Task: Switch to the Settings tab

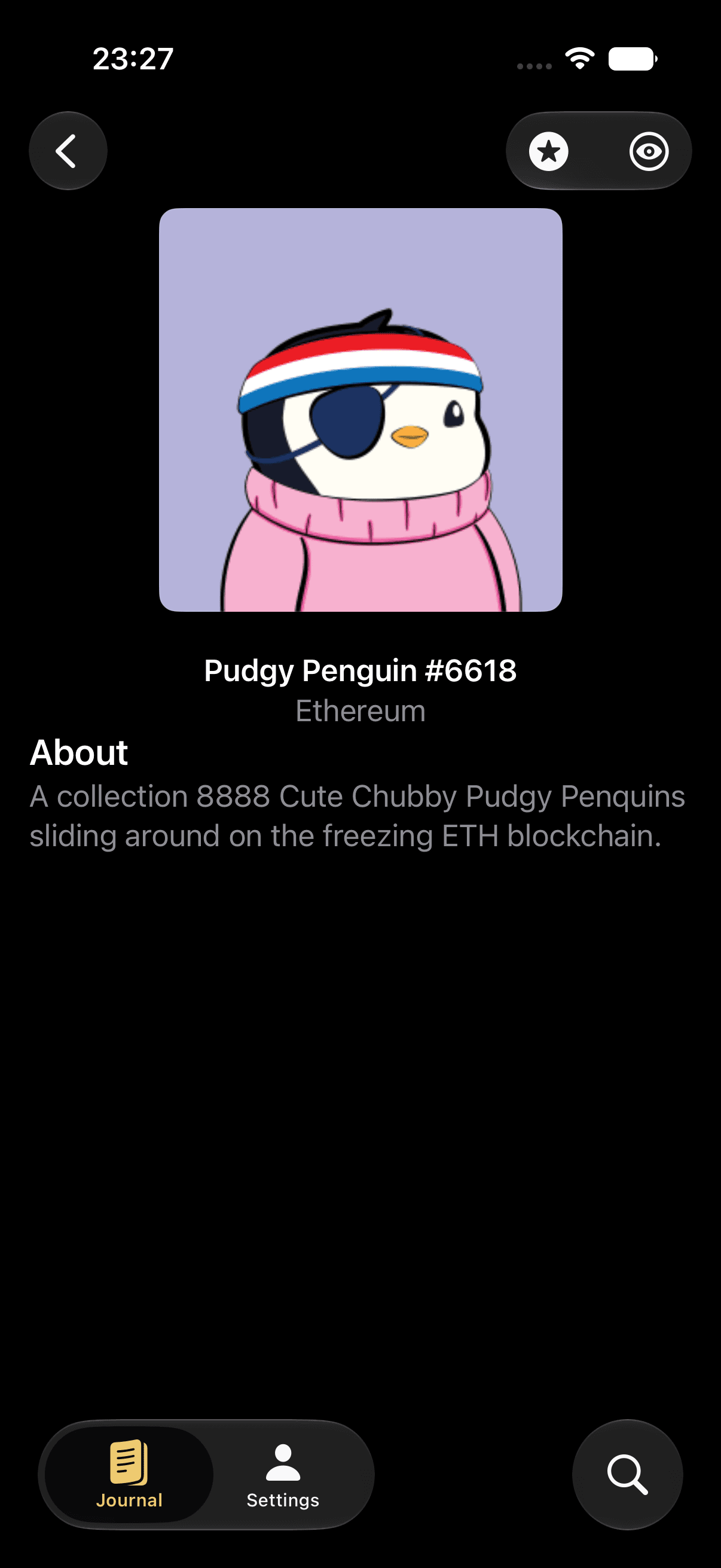Action: click(x=283, y=1474)
